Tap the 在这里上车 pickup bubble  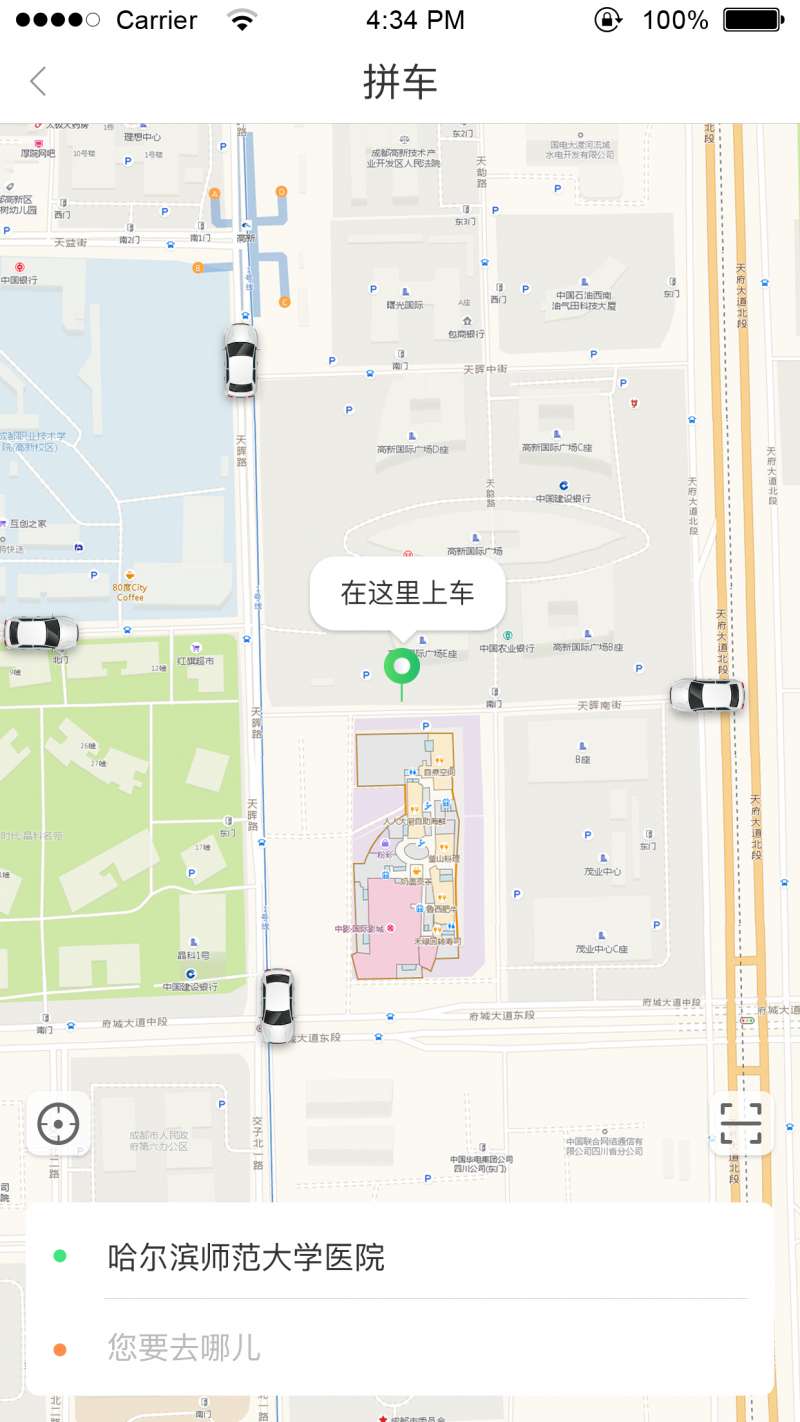407,593
